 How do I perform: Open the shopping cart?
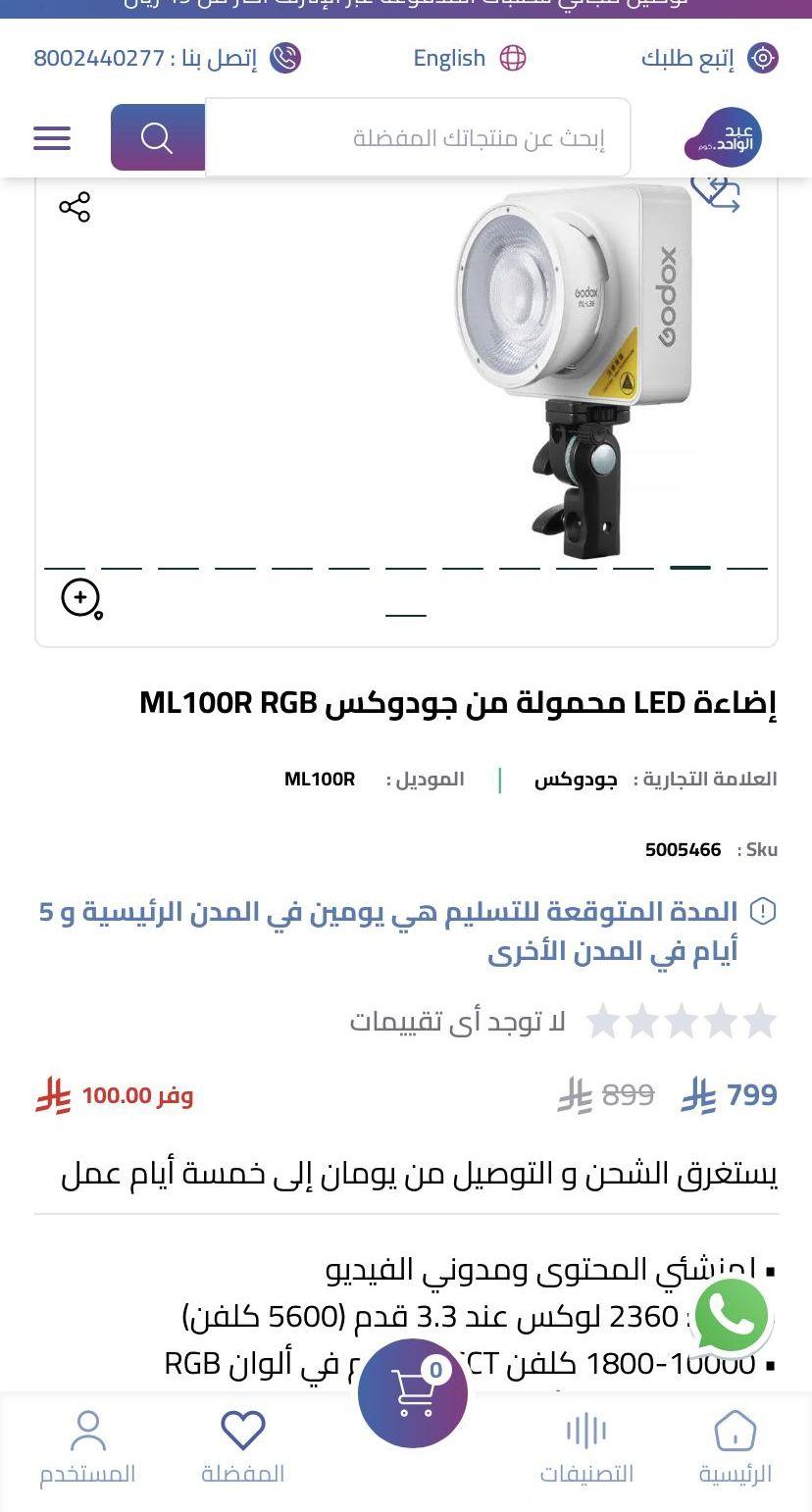[413, 1392]
